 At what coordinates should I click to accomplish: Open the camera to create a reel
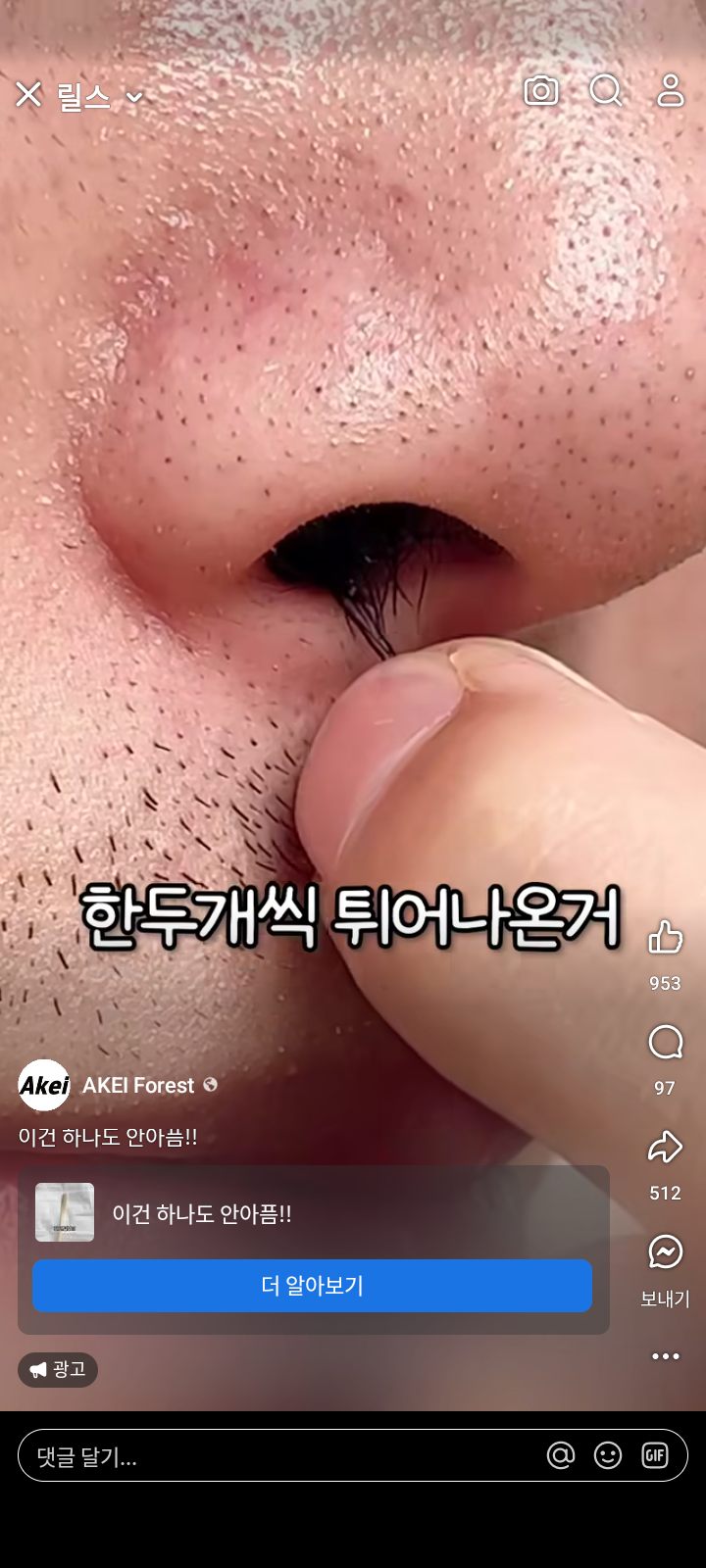(540, 91)
